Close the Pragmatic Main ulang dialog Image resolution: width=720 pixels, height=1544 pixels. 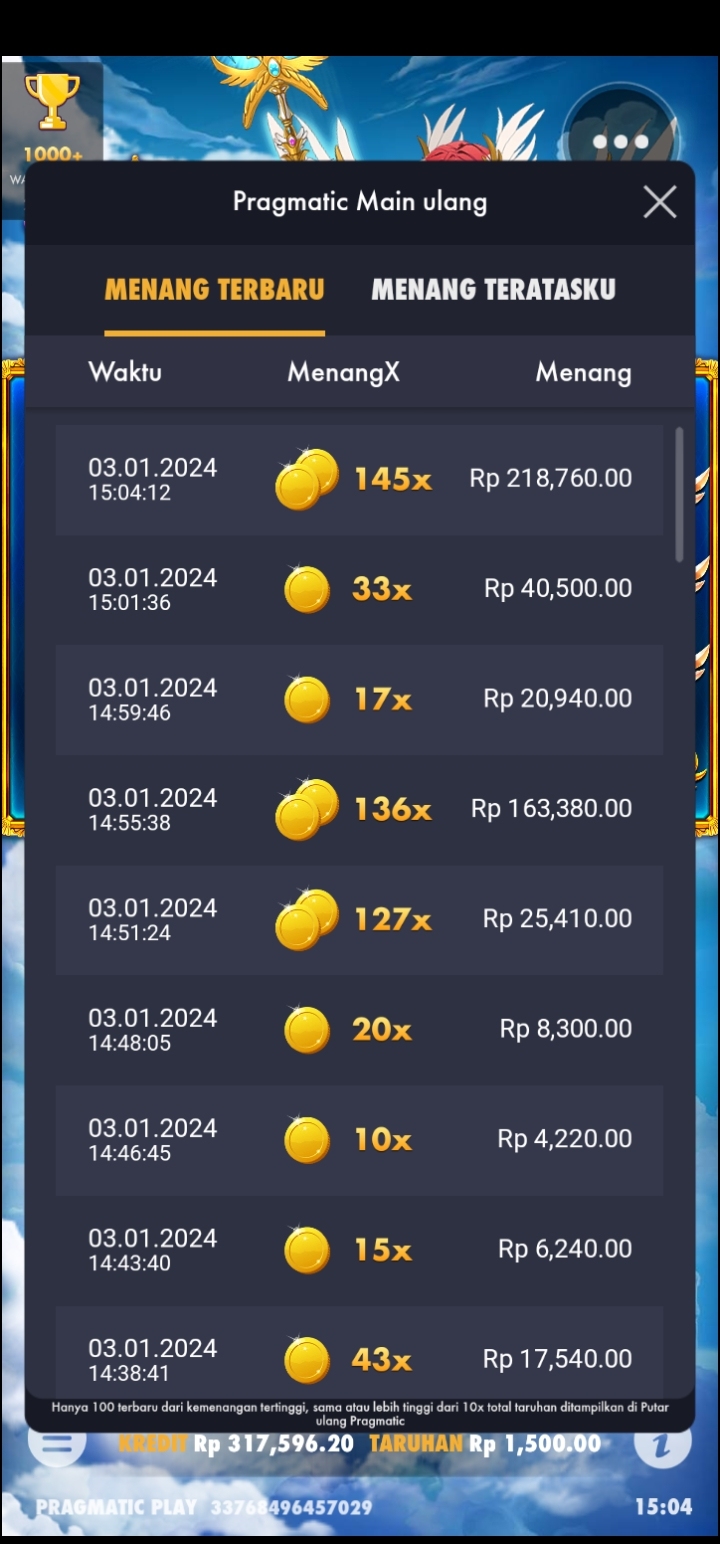point(659,202)
